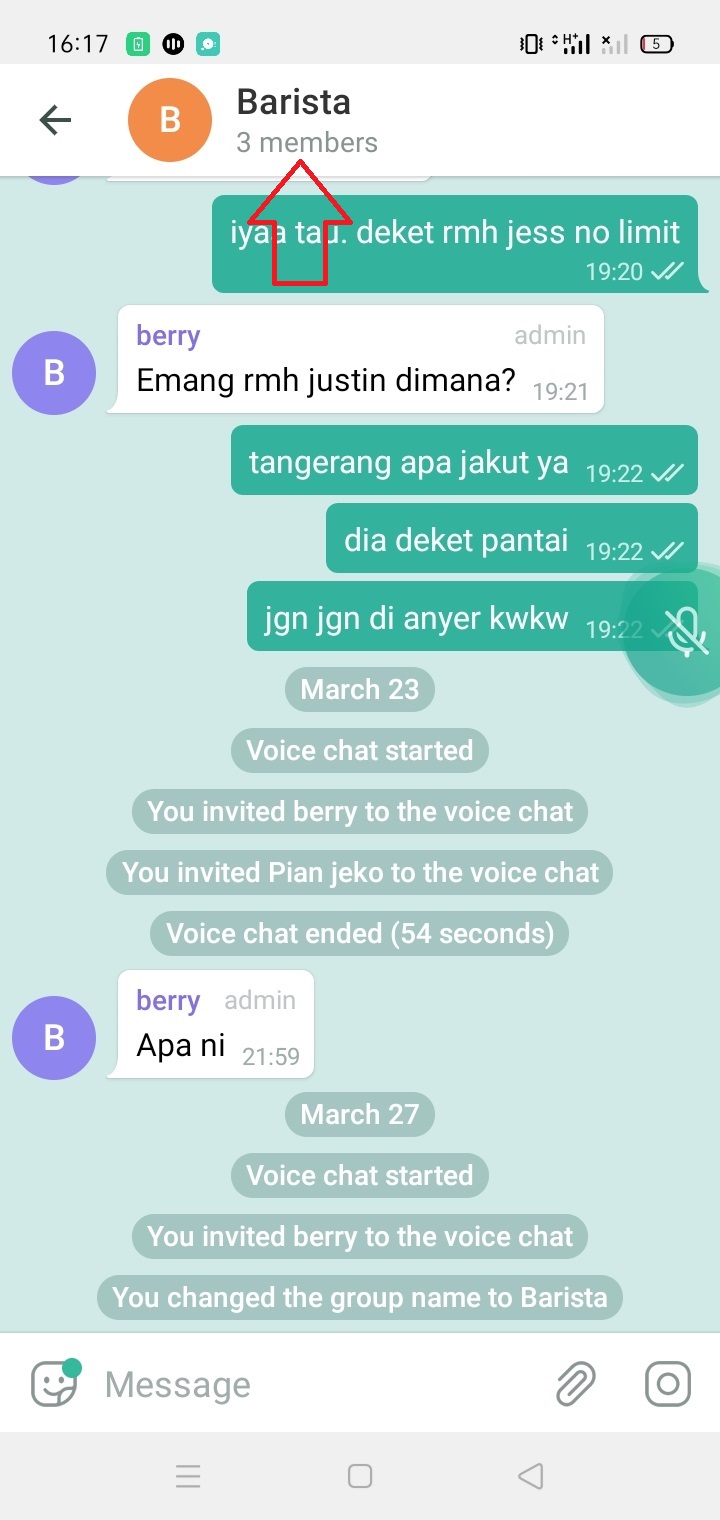Attach a file with the paperclip
This screenshot has height=1520, width=720.
[576, 1384]
